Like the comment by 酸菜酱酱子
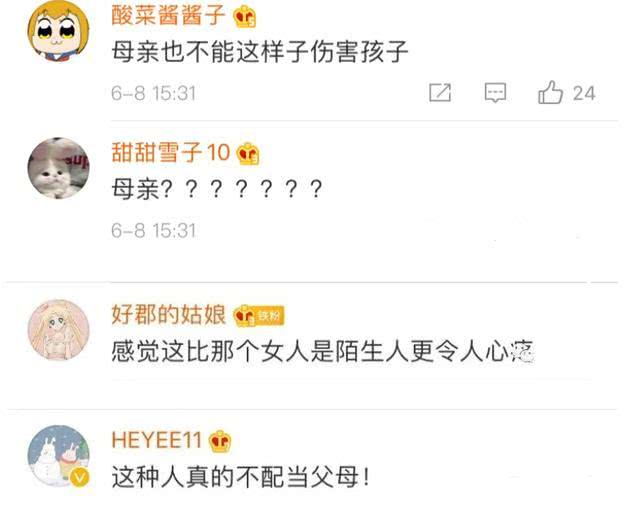 pyautogui.click(x=551, y=93)
